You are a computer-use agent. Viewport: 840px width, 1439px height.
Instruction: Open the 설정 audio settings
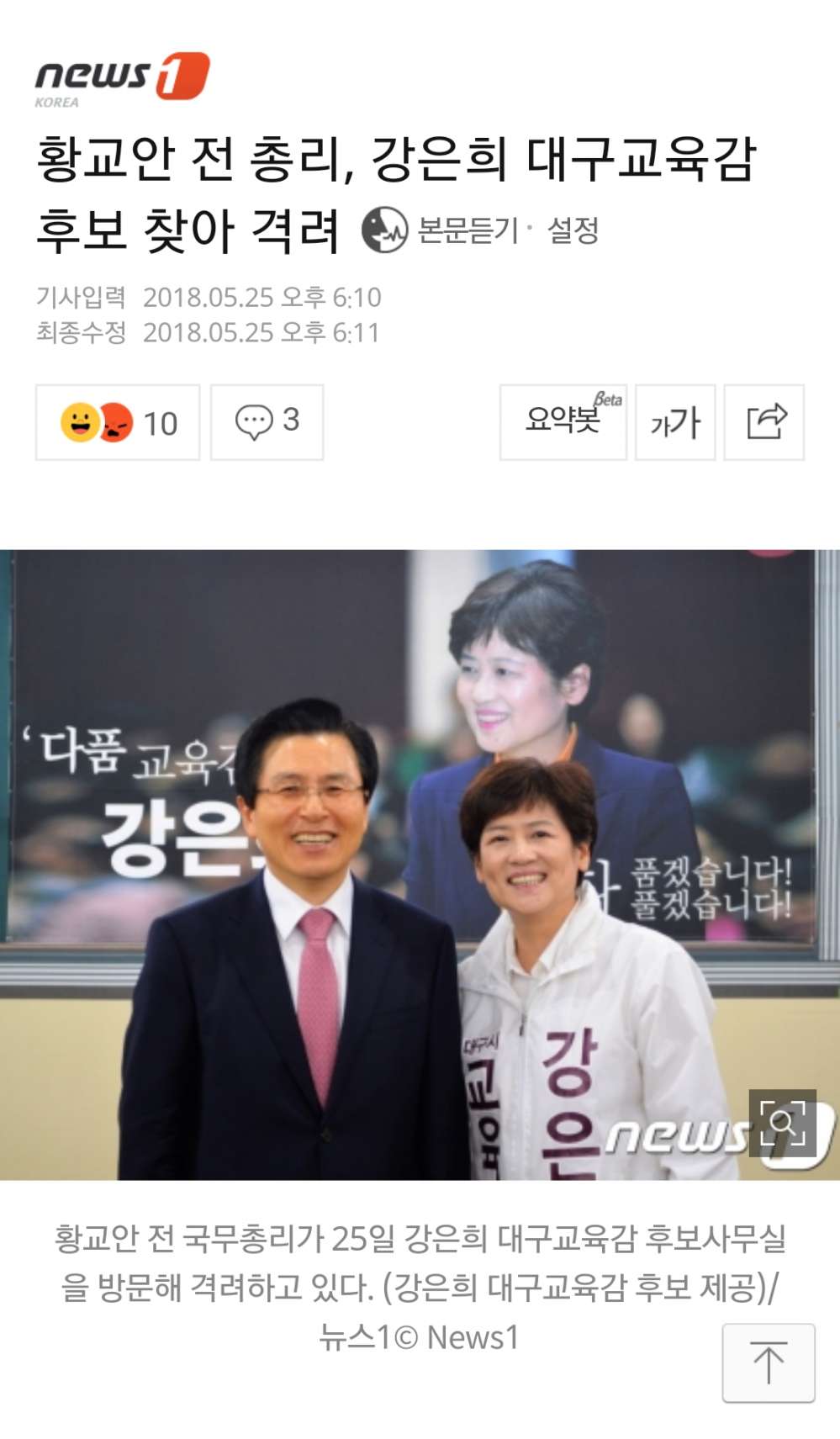point(573,230)
